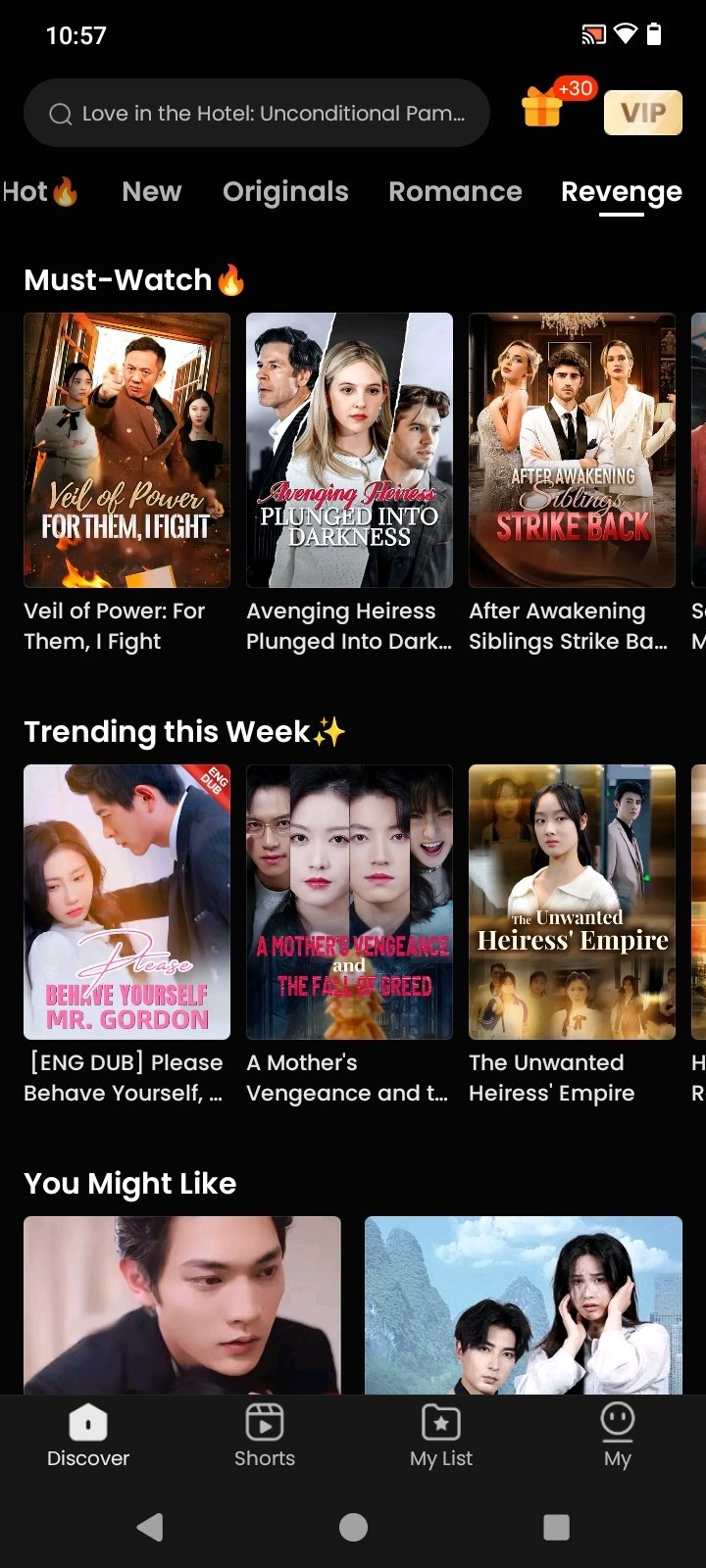Open My List tab
This screenshot has height=1568, width=706.
pos(441,1436)
